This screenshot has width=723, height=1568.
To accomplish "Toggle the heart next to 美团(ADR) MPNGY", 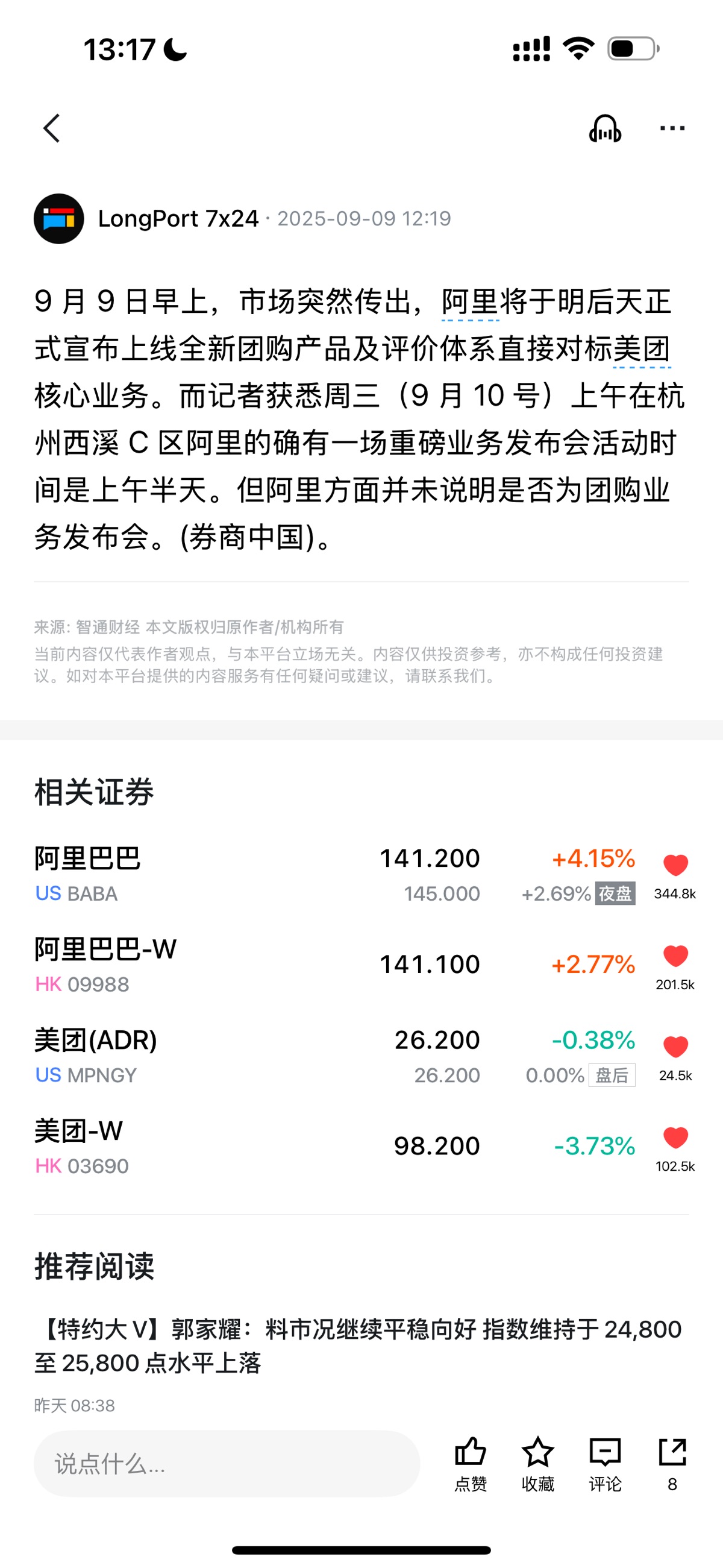I will click(x=675, y=1047).
